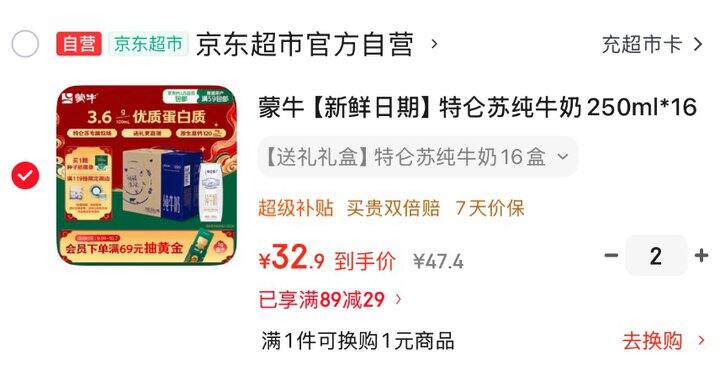Decrease quantity with minus button
The width and height of the screenshot is (720, 370).
coord(611,255)
